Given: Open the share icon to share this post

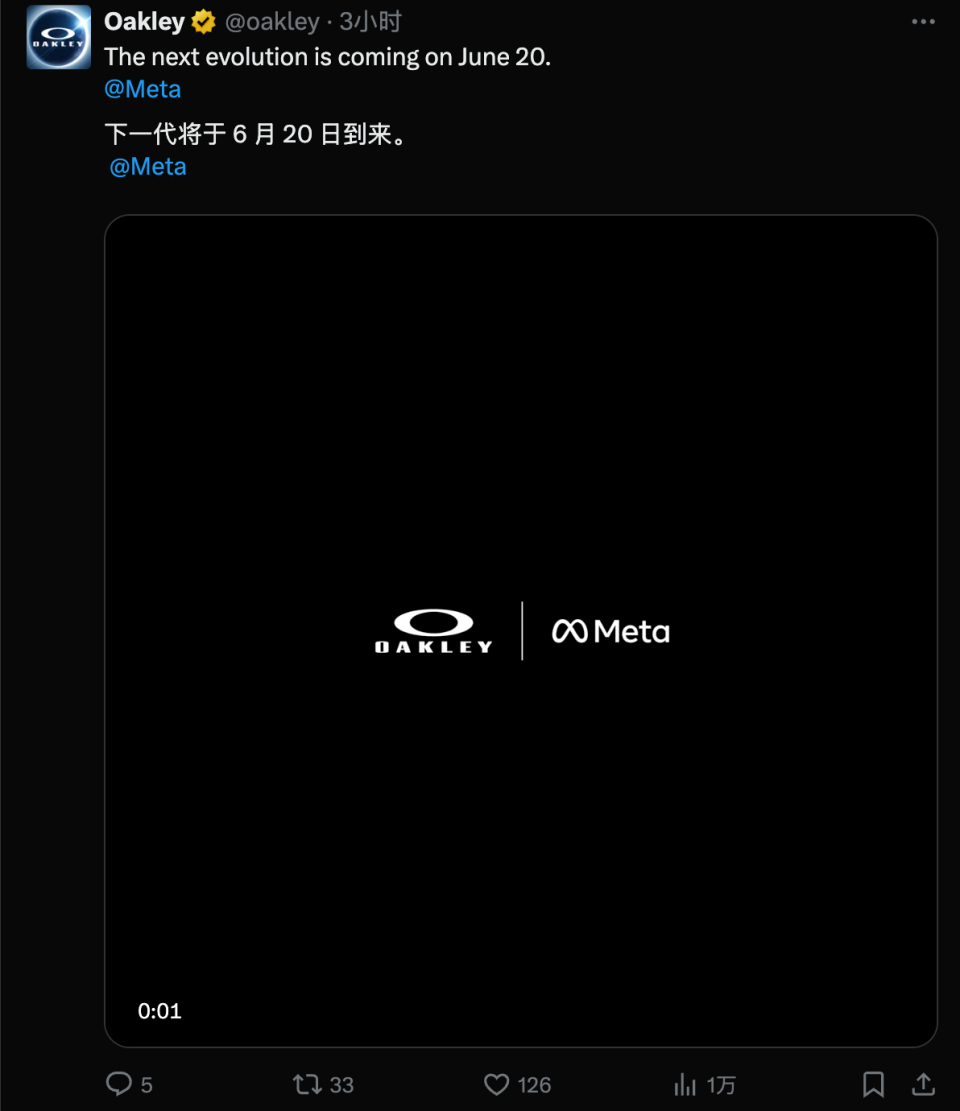Looking at the screenshot, I should coord(923,1084).
